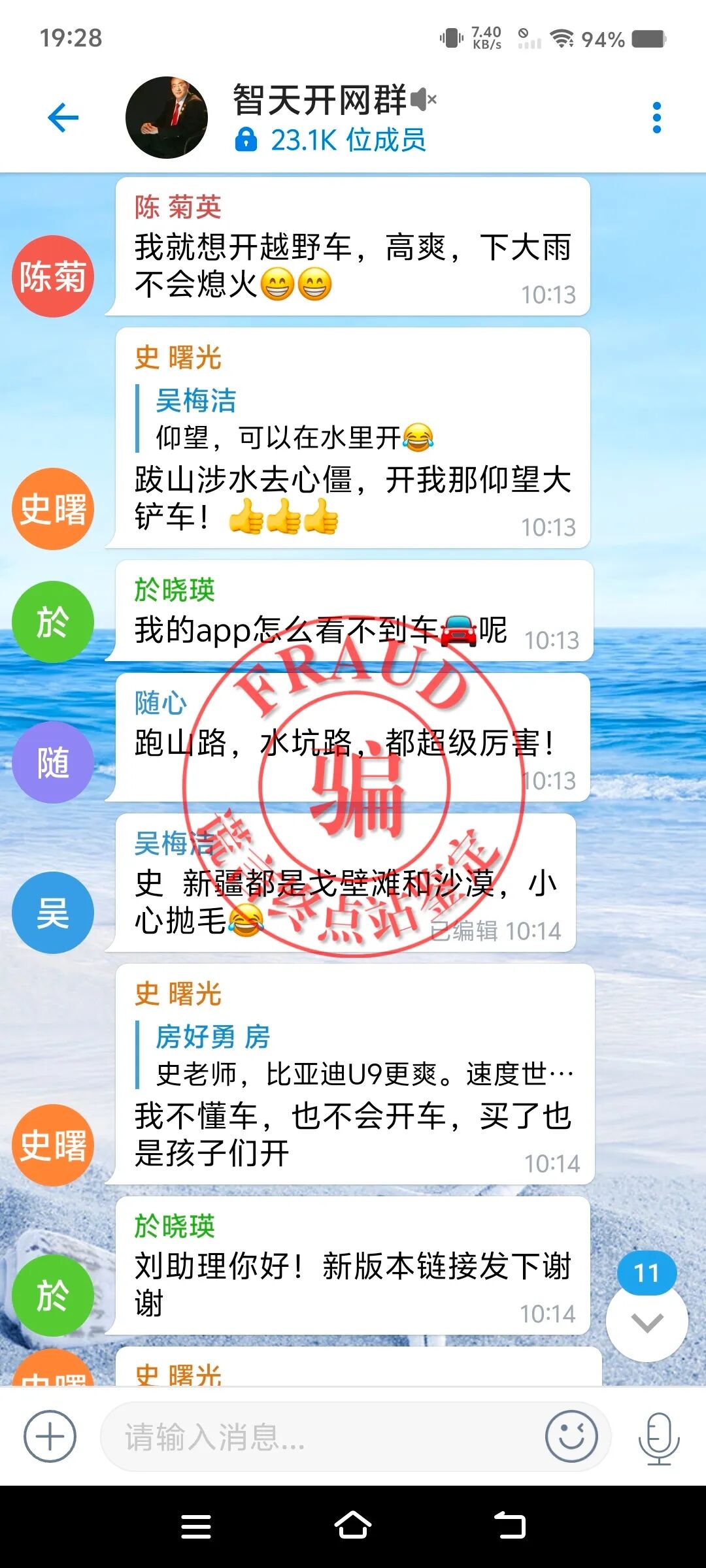Go back using the blue arrow

coord(63,118)
